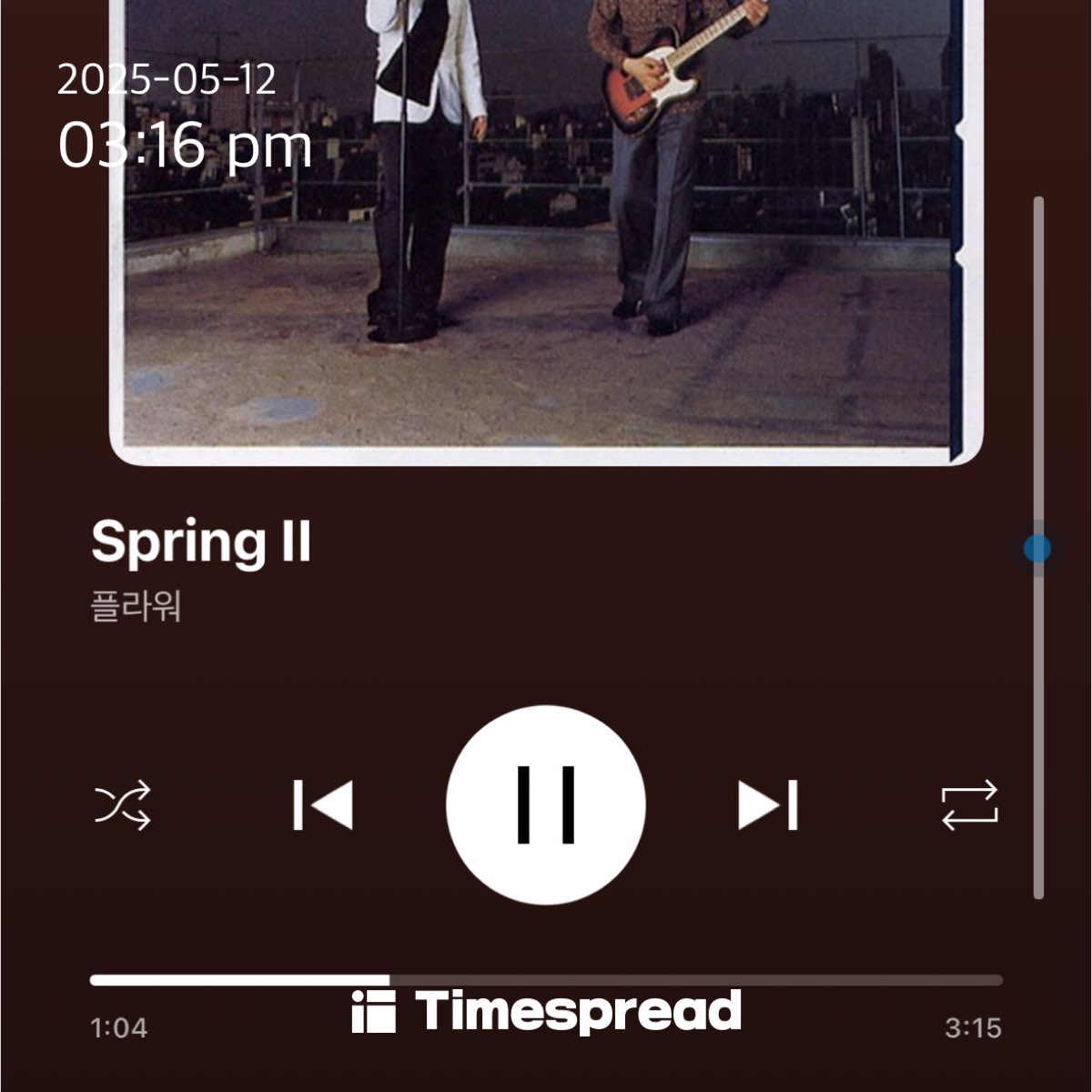Toggle repeat mode
1092x1092 pixels.
[x=969, y=805]
